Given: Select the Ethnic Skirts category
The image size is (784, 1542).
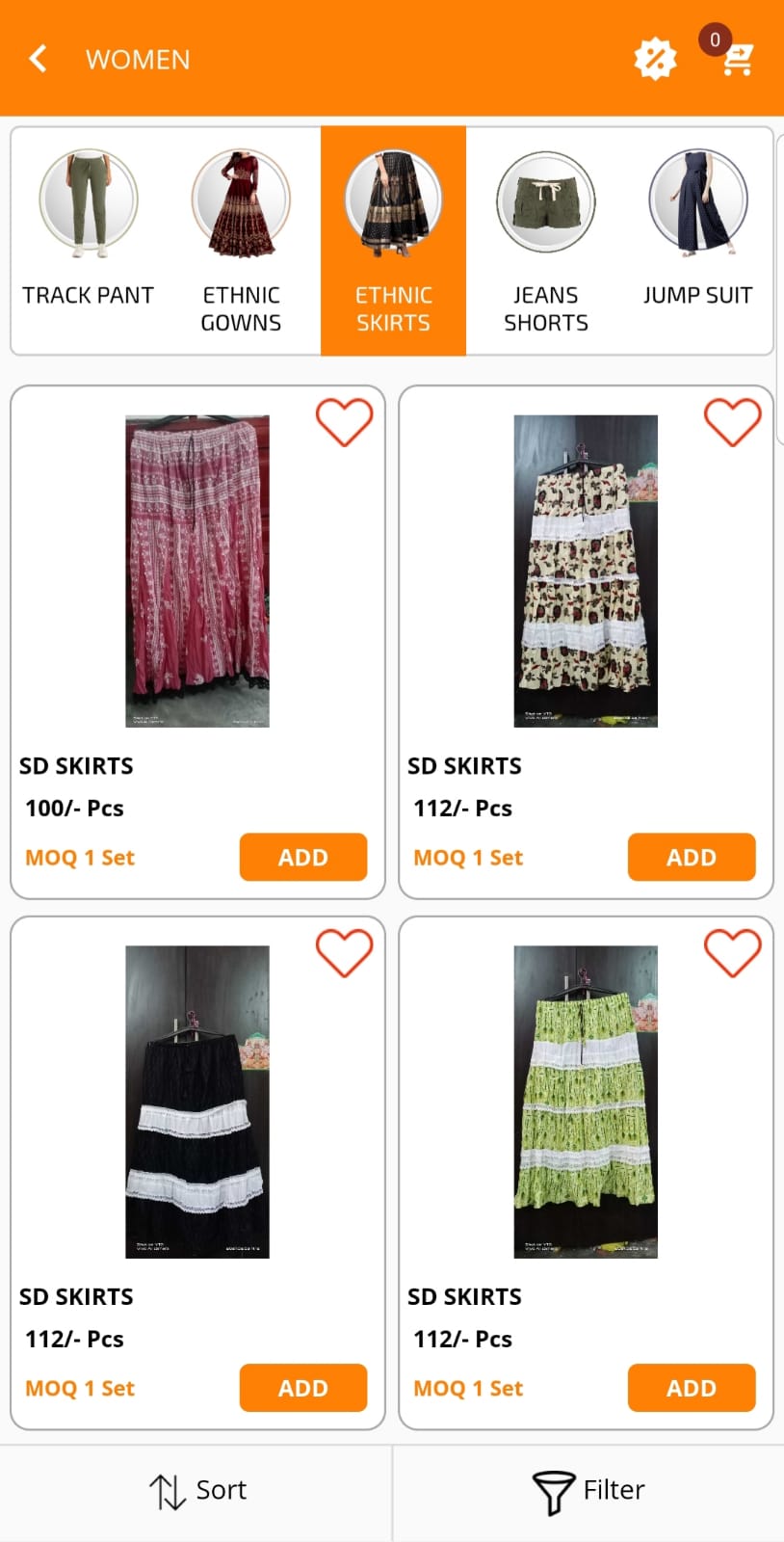Looking at the screenshot, I should pyautogui.click(x=393, y=241).
